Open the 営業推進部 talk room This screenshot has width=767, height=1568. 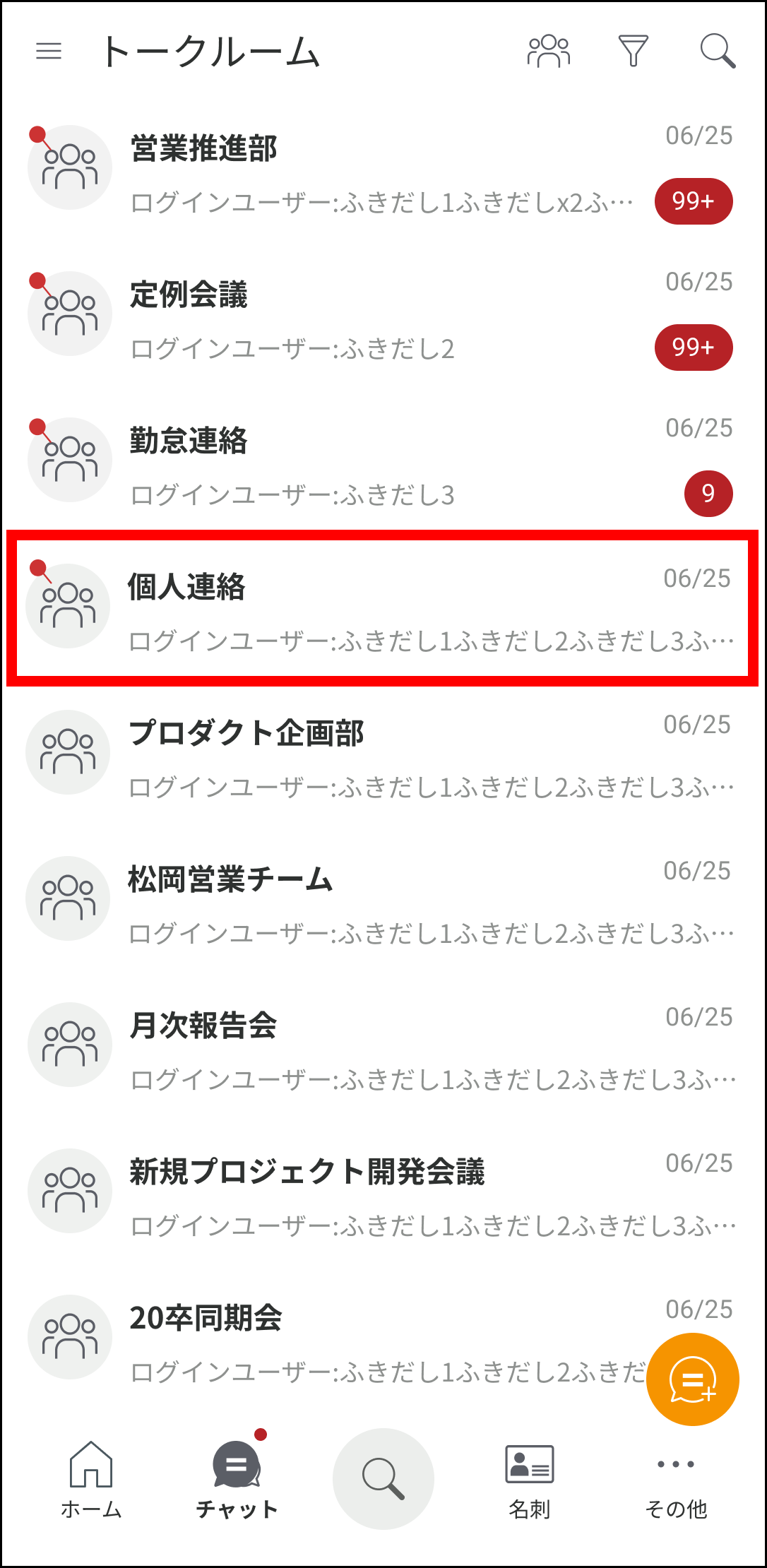381,173
